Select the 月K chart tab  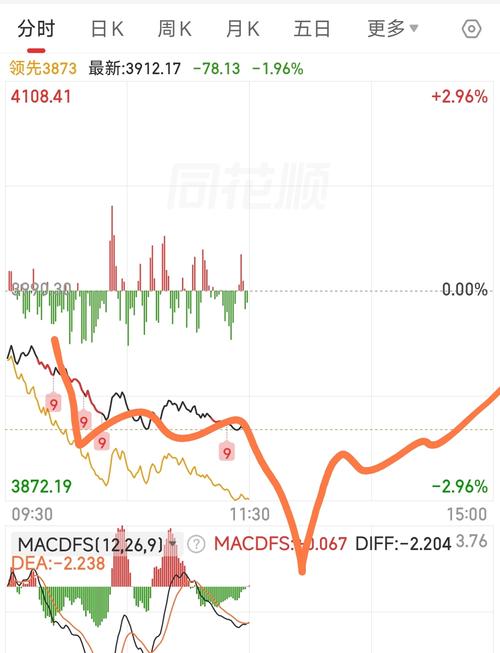click(x=243, y=29)
